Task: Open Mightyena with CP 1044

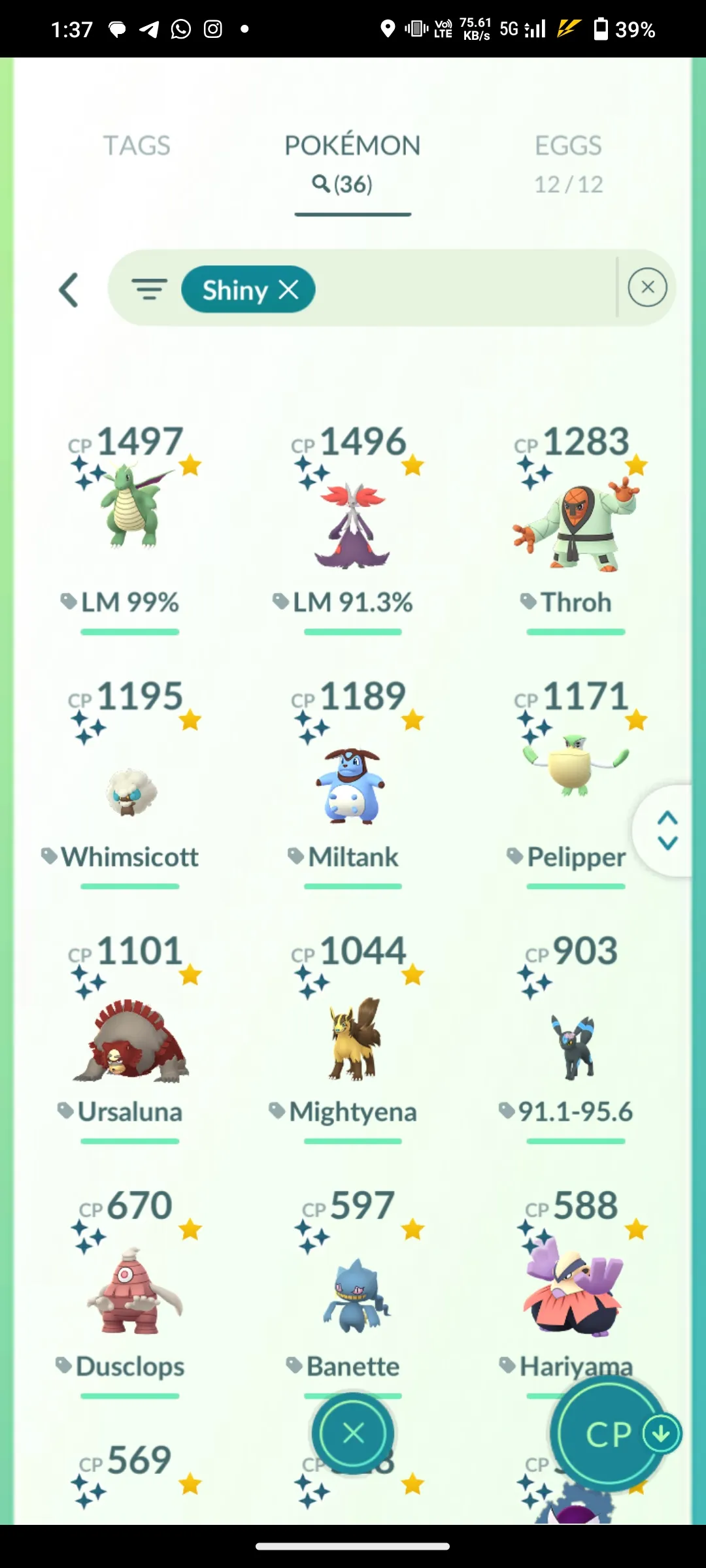Action: (352, 1039)
